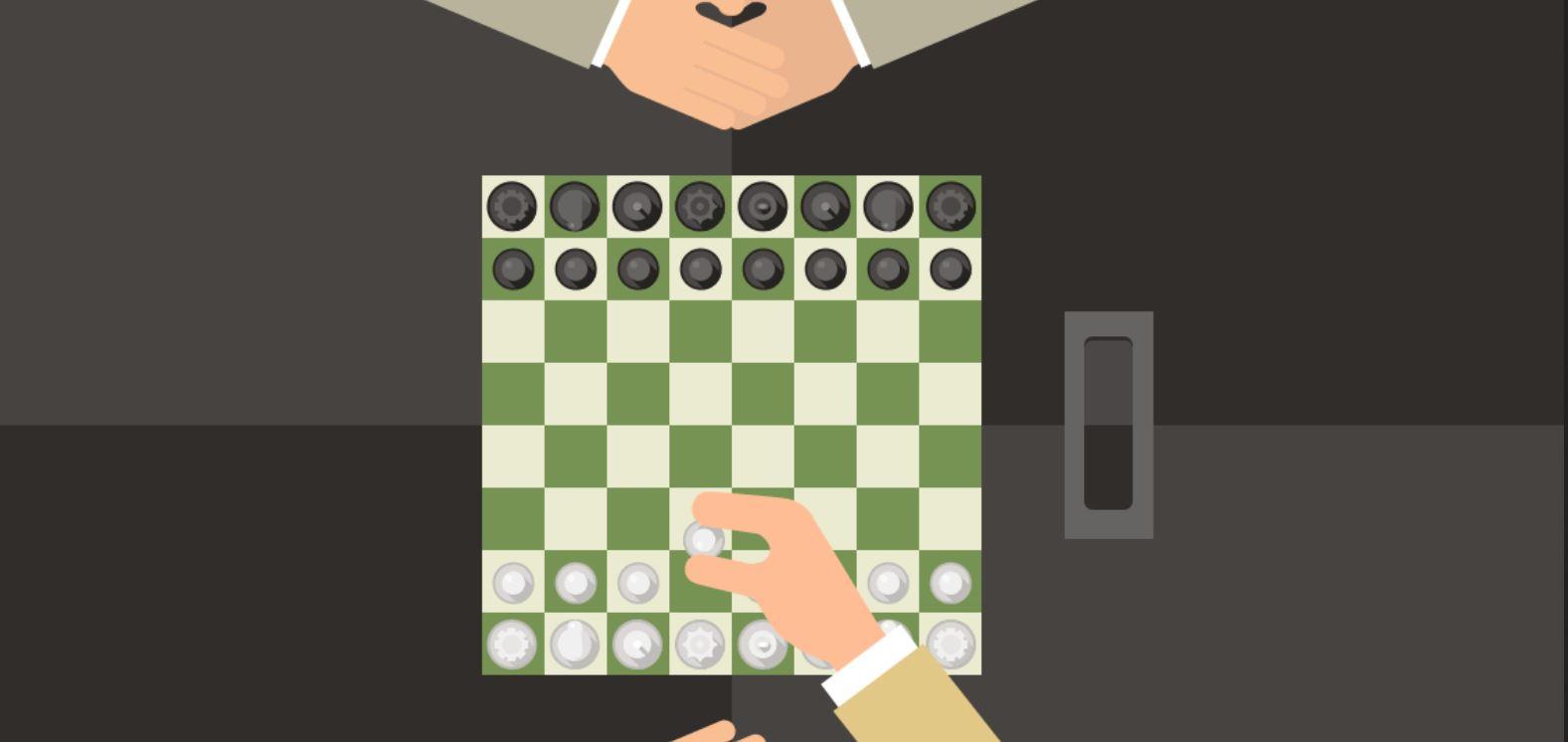Tap the black queen on d8
The image size is (1568, 742).
click(x=700, y=207)
